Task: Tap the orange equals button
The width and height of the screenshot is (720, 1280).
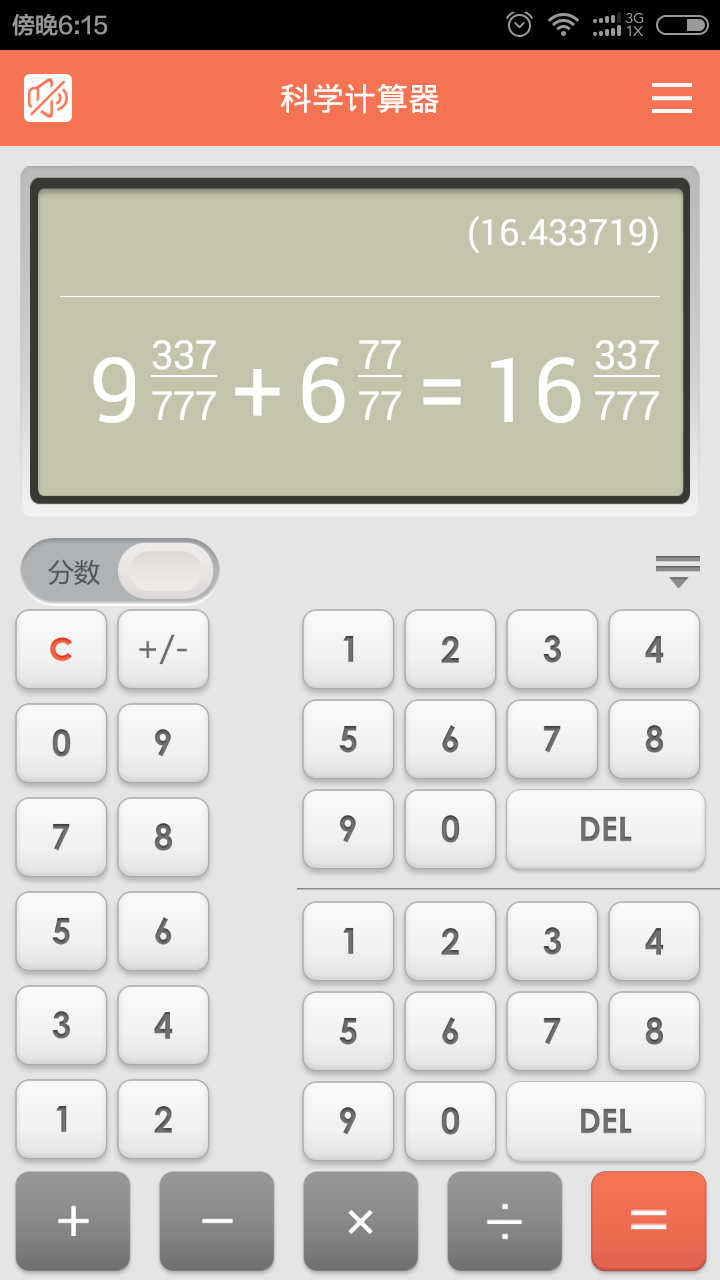Action: click(648, 1221)
